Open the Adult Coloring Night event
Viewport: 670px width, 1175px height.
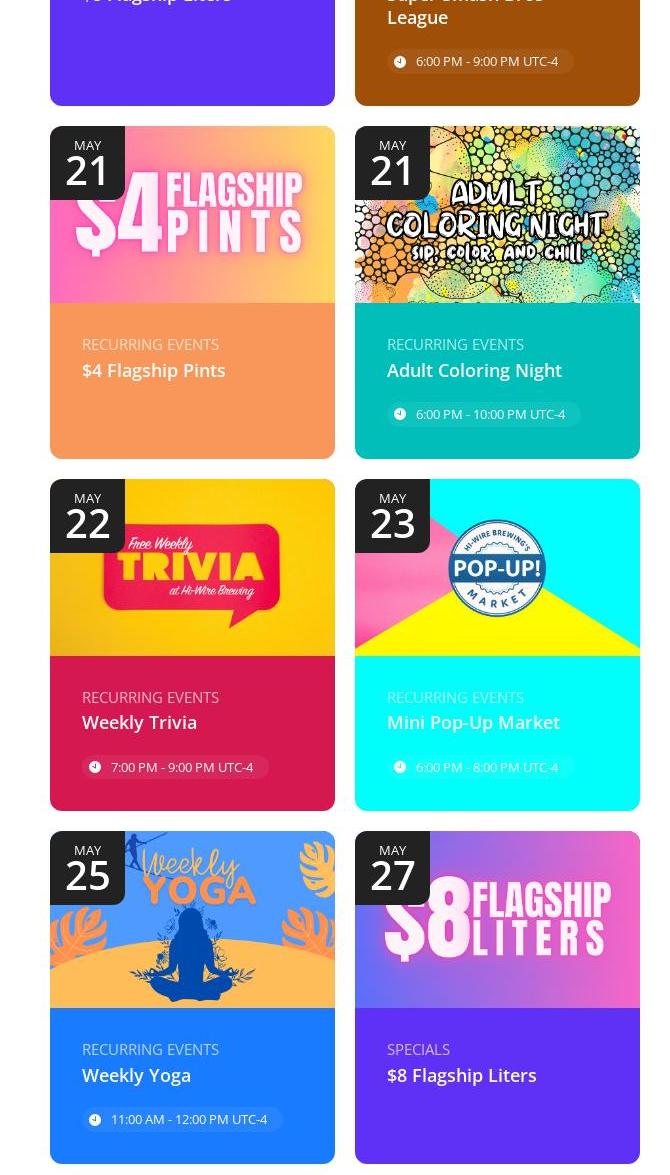(474, 370)
